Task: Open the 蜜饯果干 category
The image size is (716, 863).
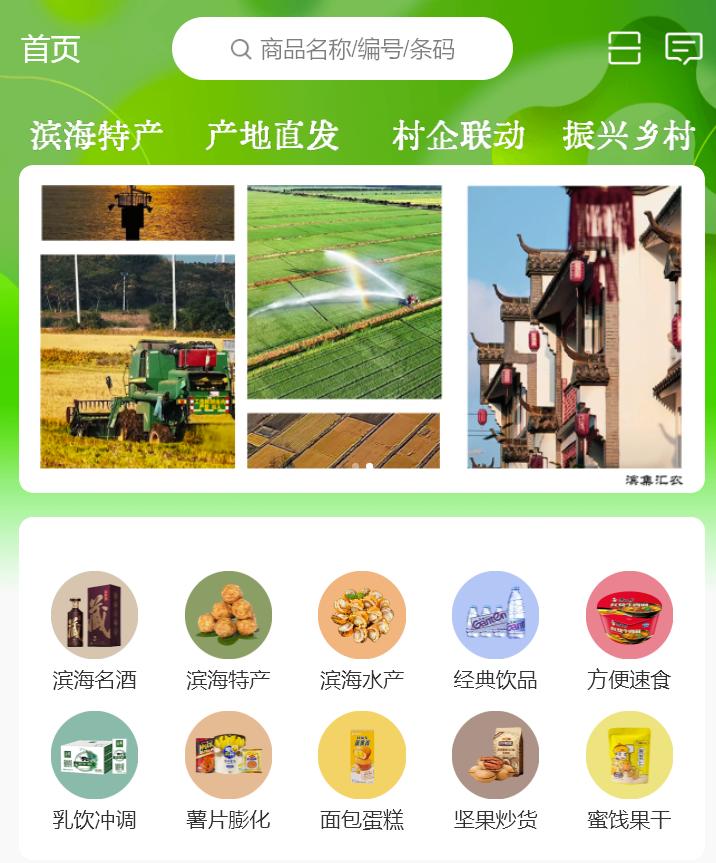Action: point(629,755)
